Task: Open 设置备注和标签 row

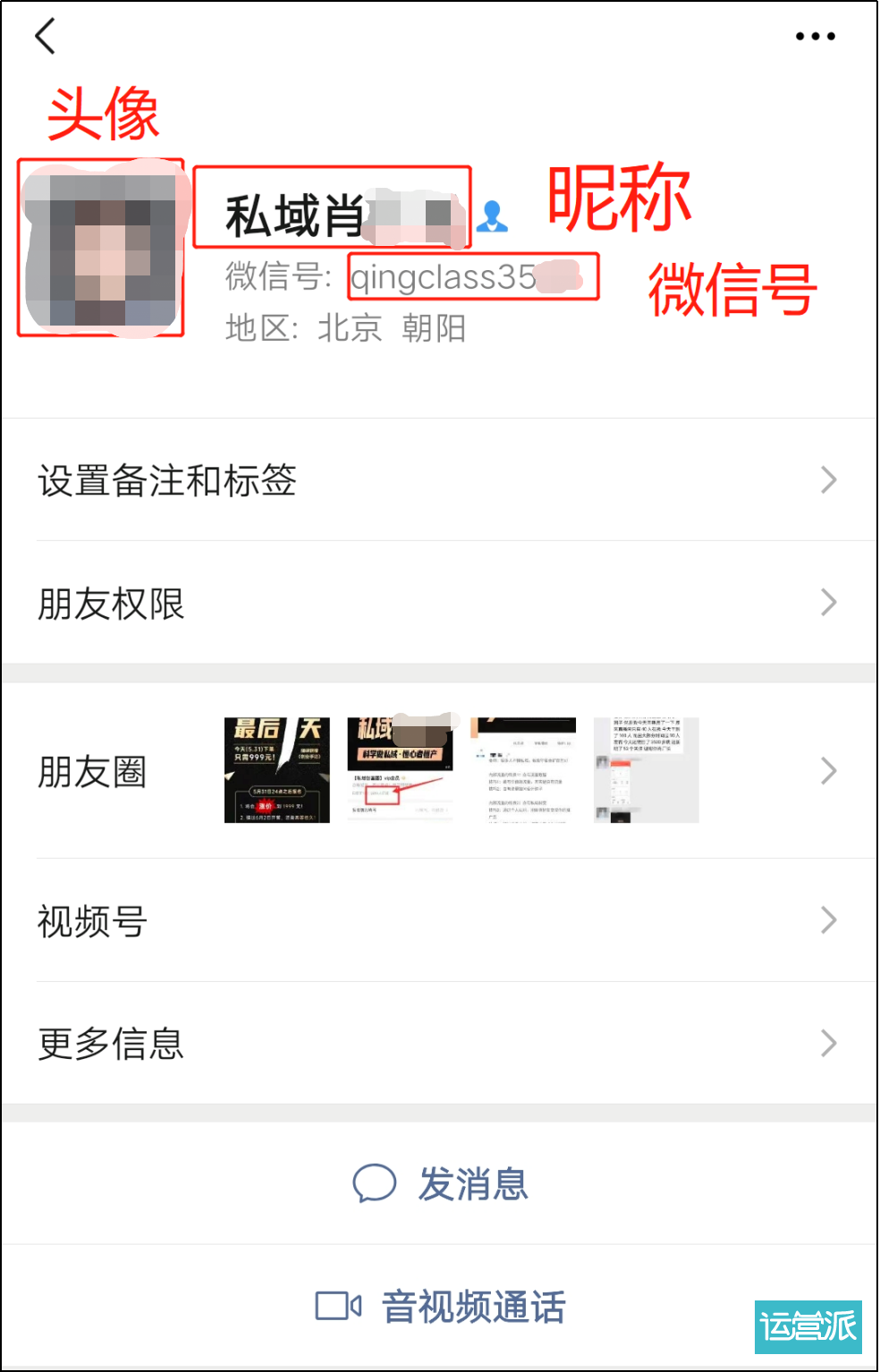Action: [438, 480]
